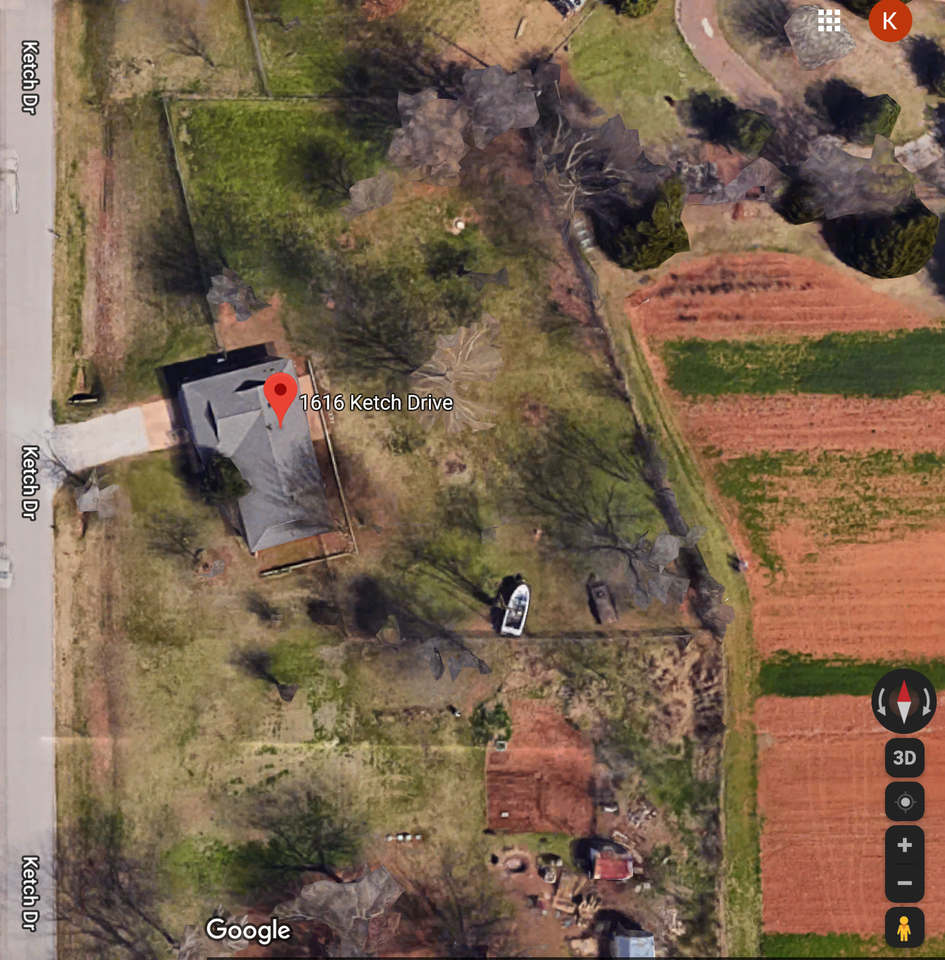Click the 1616 Ketch Drive address label
945x960 pixels.
[x=377, y=402]
